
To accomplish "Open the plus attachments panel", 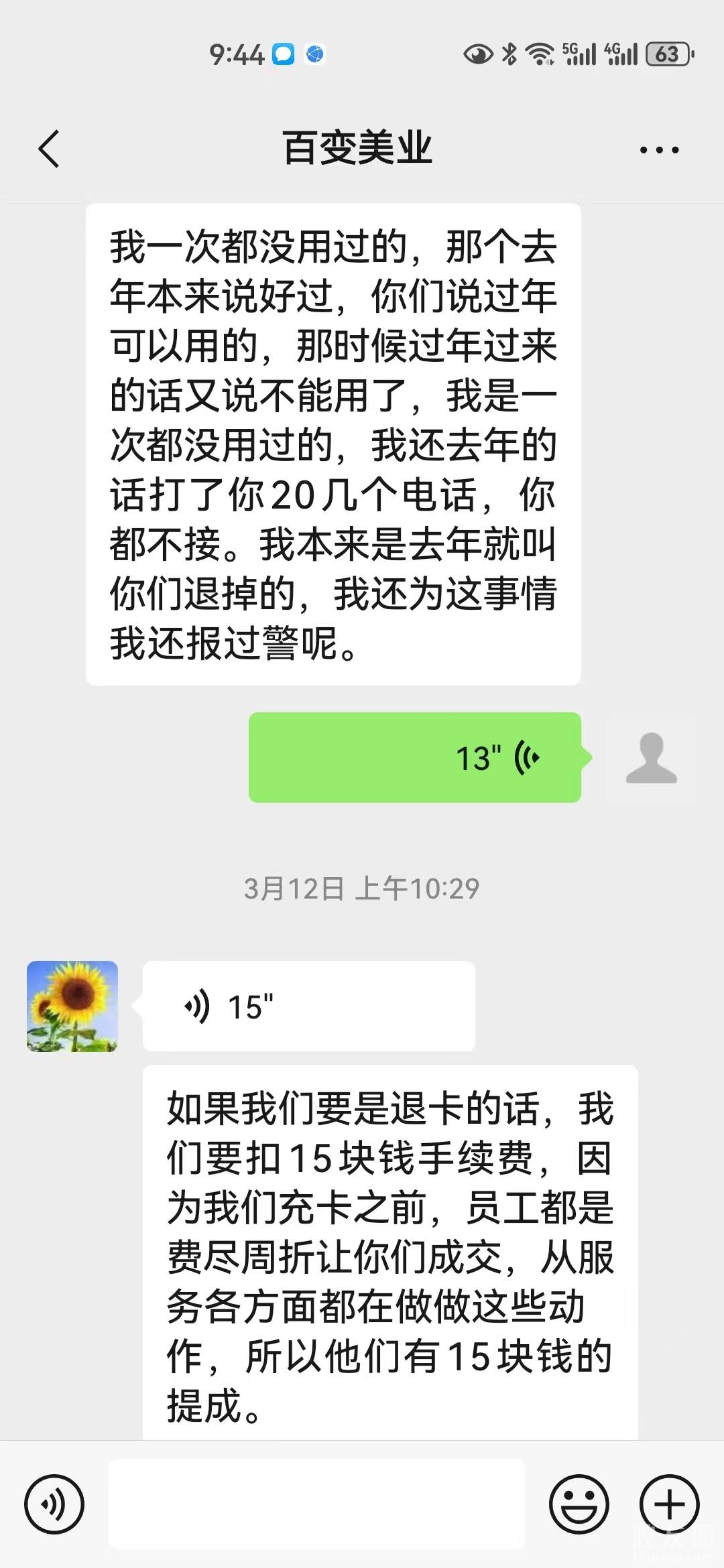I will (669, 1504).
